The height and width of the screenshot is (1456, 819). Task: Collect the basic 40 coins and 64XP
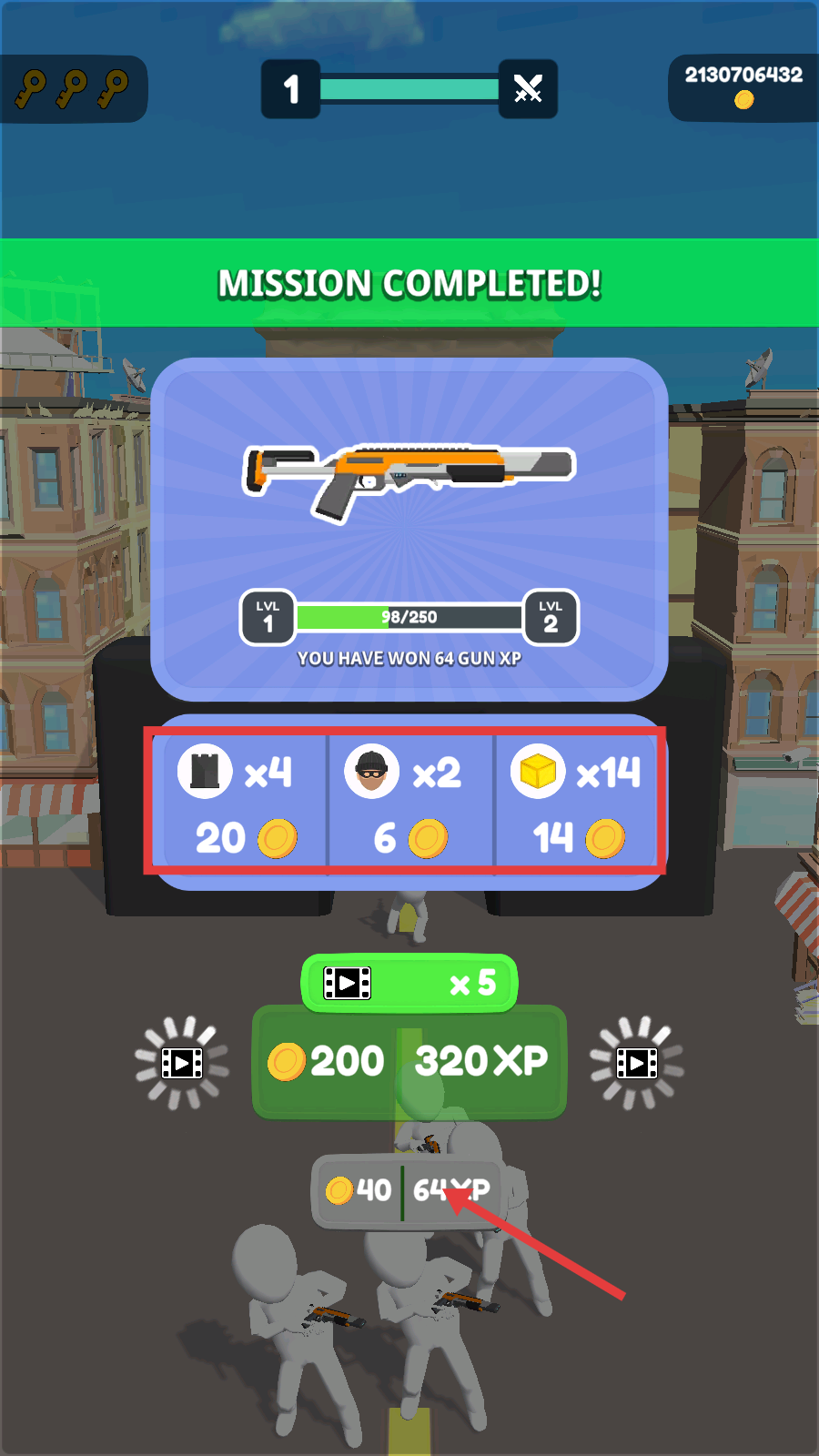[408, 1190]
